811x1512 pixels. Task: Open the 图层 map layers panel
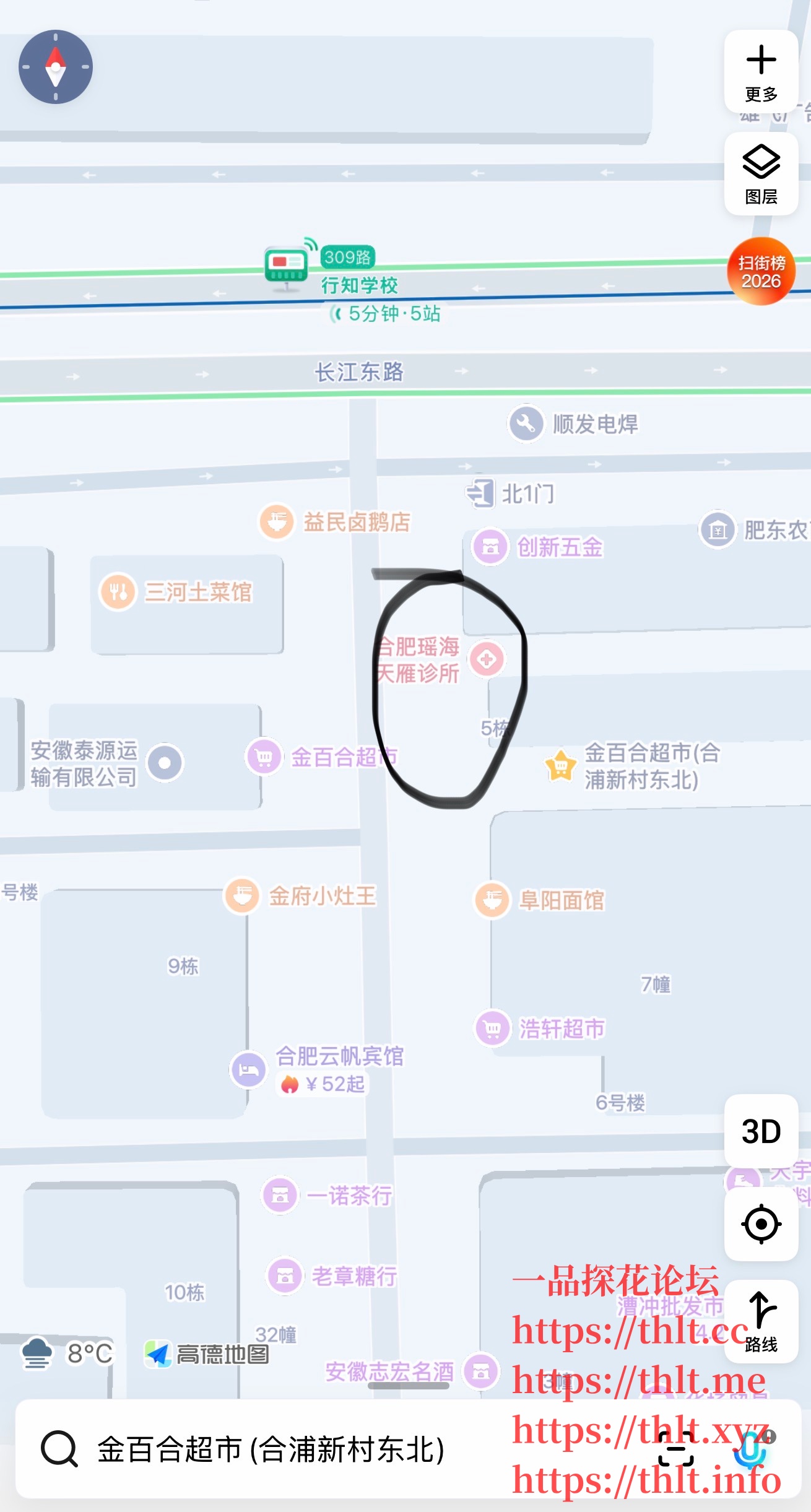tap(761, 174)
